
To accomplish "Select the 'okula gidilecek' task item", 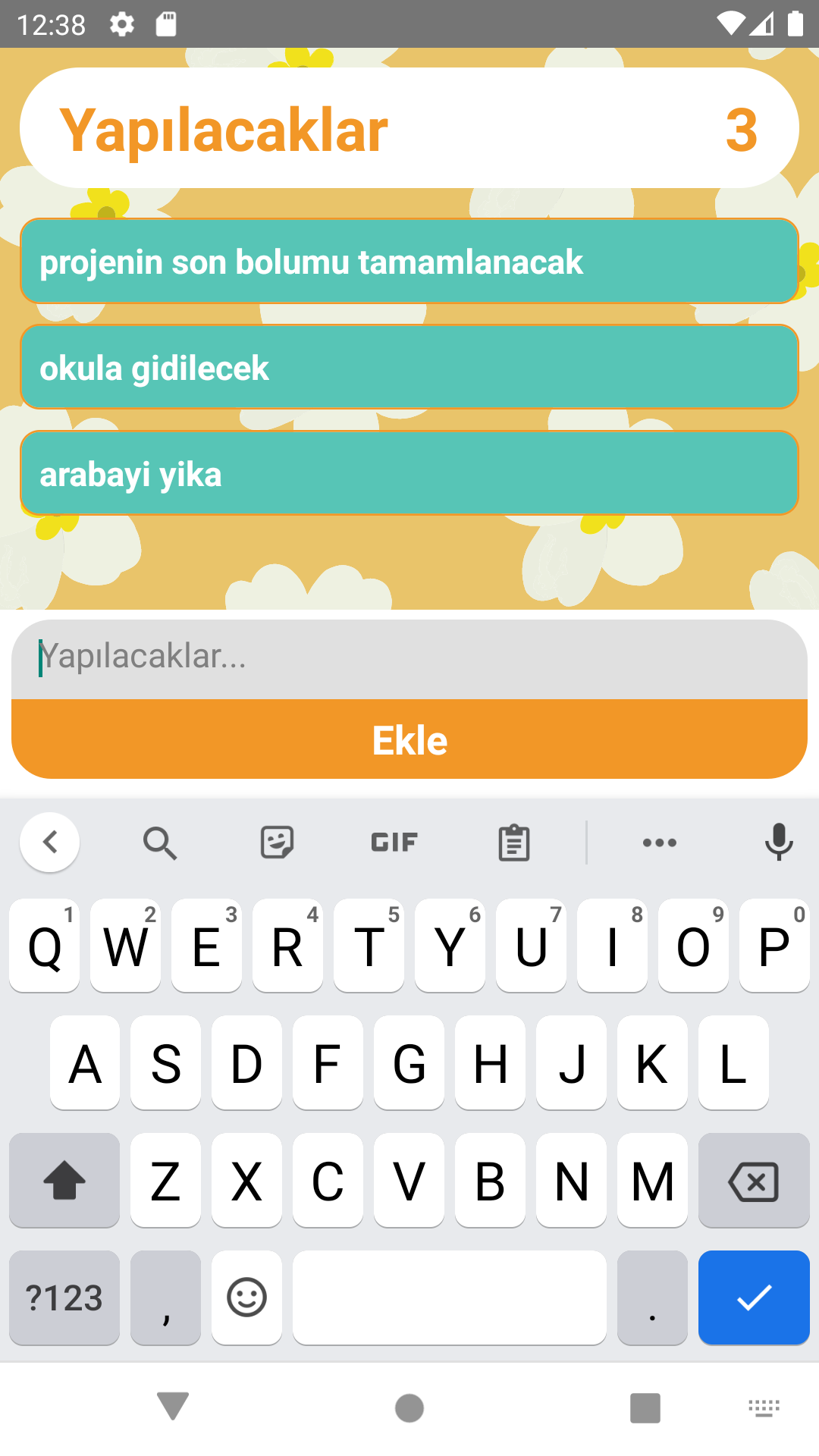I will click(x=409, y=367).
